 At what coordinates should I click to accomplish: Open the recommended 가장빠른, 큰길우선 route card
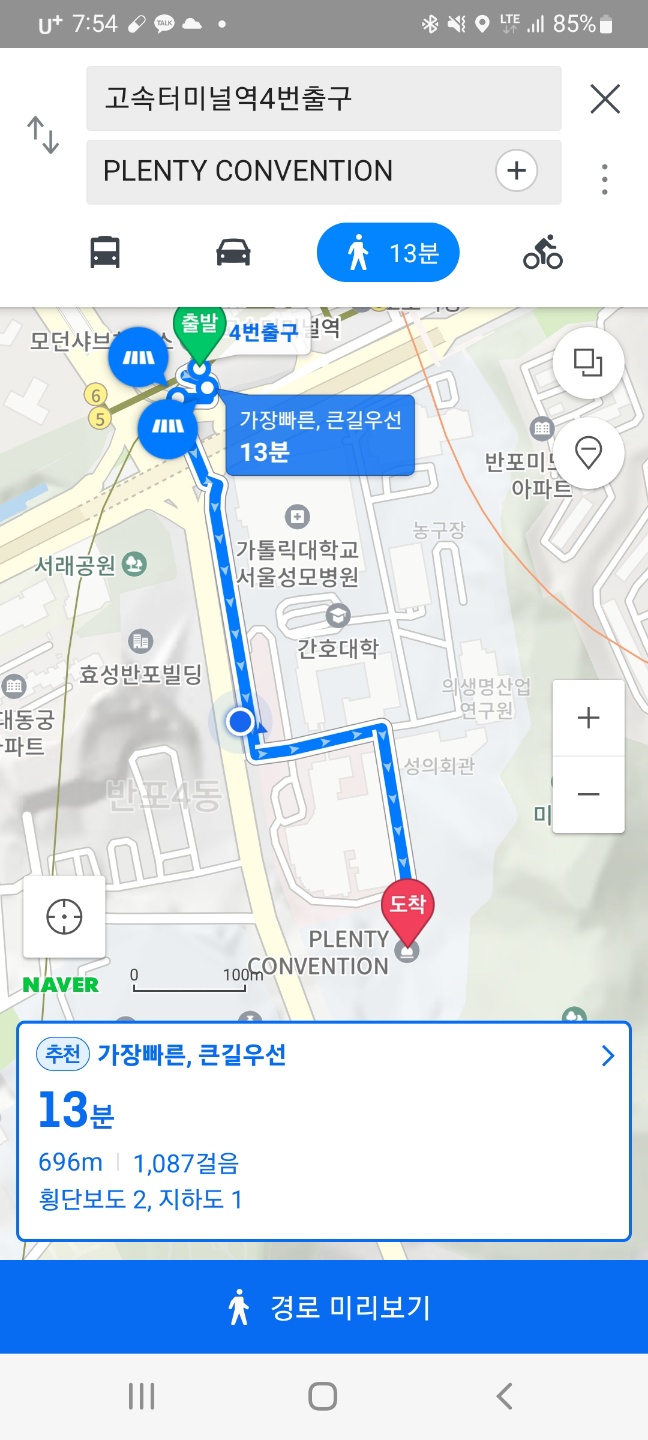point(324,1130)
